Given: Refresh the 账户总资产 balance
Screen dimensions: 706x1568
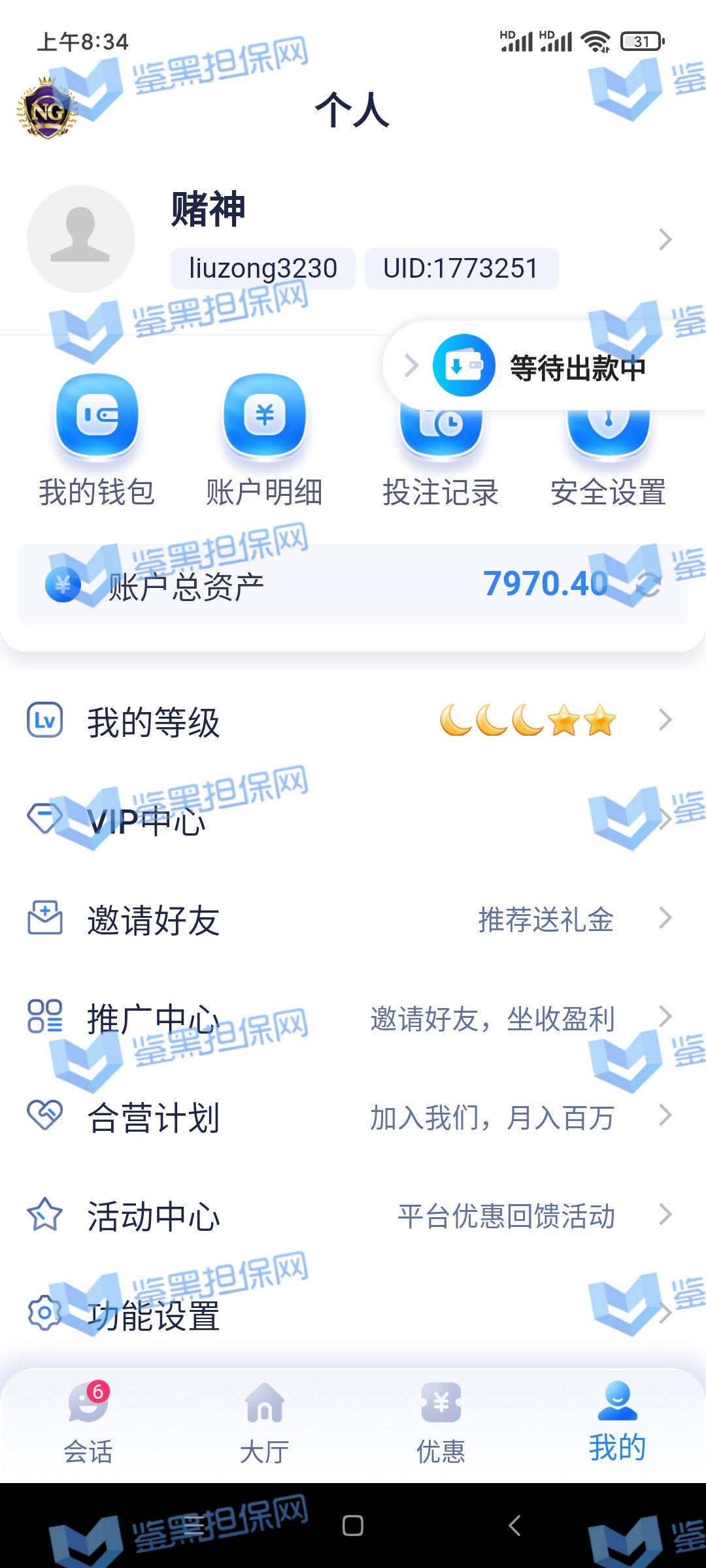Looking at the screenshot, I should coord(648,585).
